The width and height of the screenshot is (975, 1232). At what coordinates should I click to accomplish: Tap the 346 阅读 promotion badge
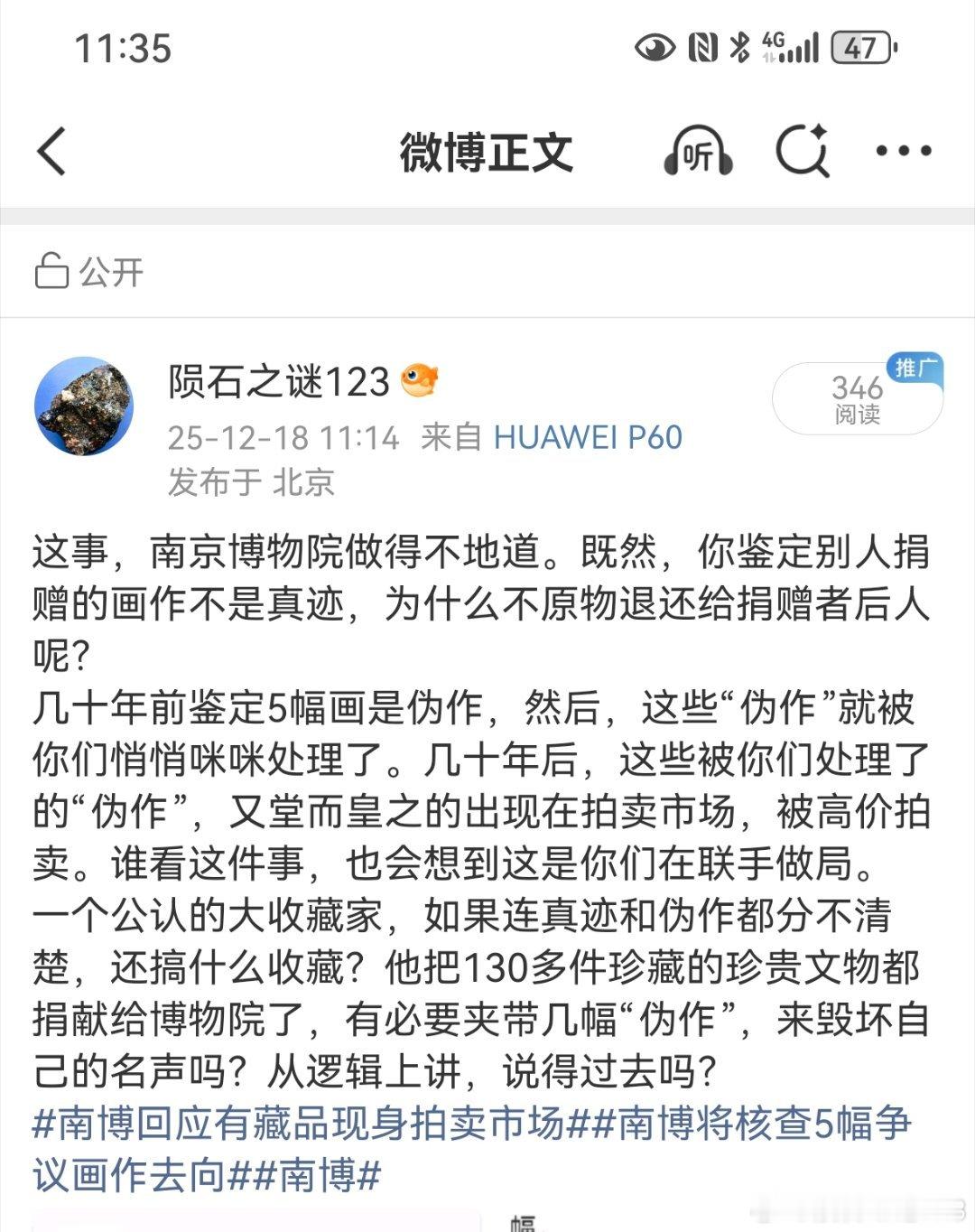click(856, 398)
